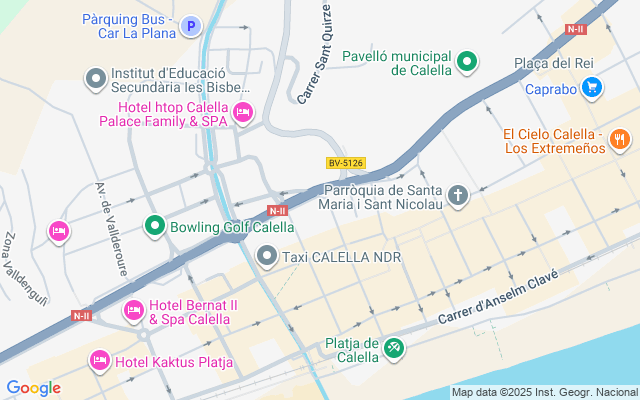Open the Caprabo supermarket pin
The width and height of the screenshot is (640, 400).
pyautogui.click(x=591, y=89)
